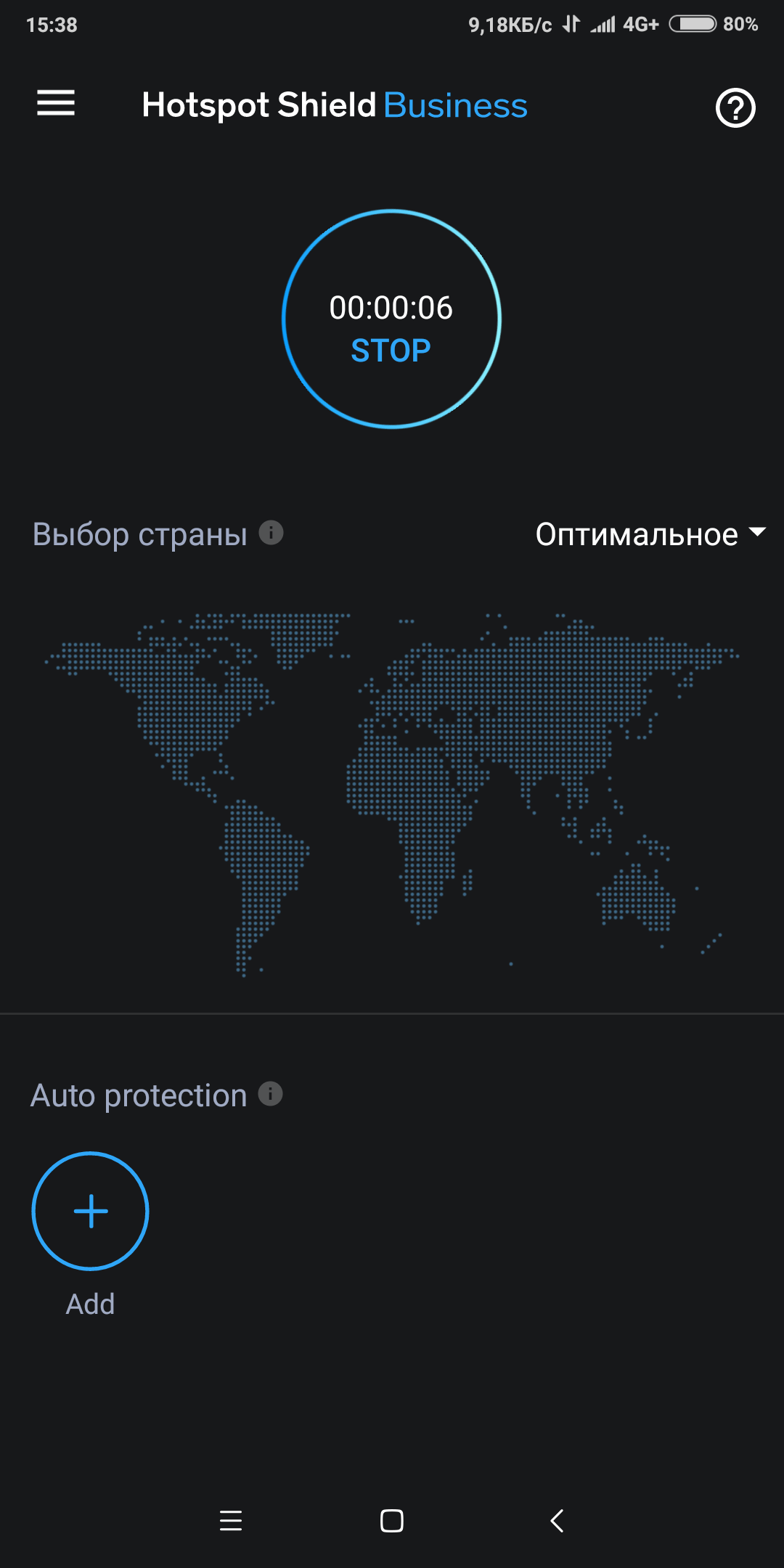Screen dimensions: 784x1568
Task: Go back using system navigation arrow
Action: point(557,1520)
